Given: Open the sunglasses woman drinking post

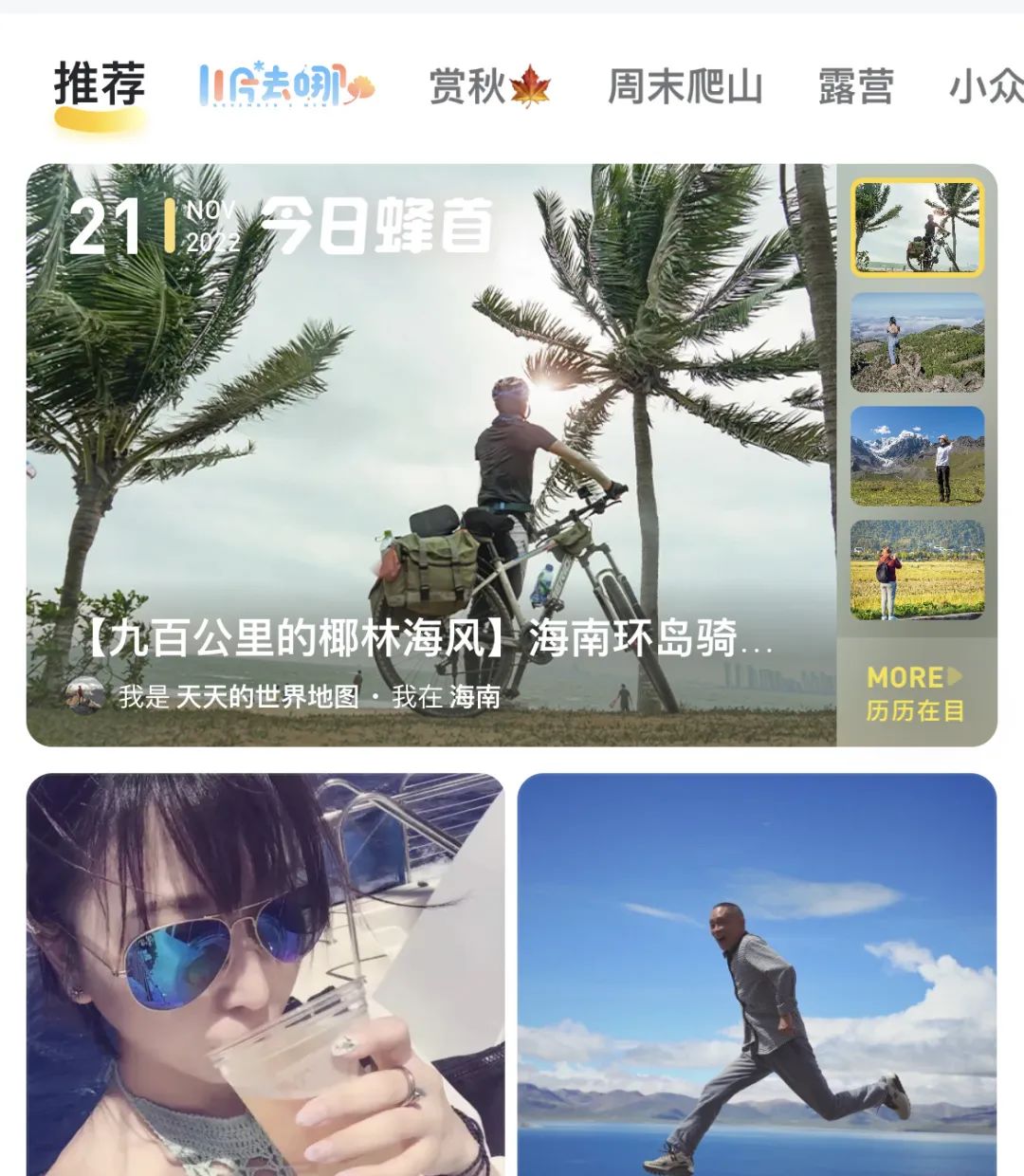Looking at the screenshot, I should pos(265,975).
